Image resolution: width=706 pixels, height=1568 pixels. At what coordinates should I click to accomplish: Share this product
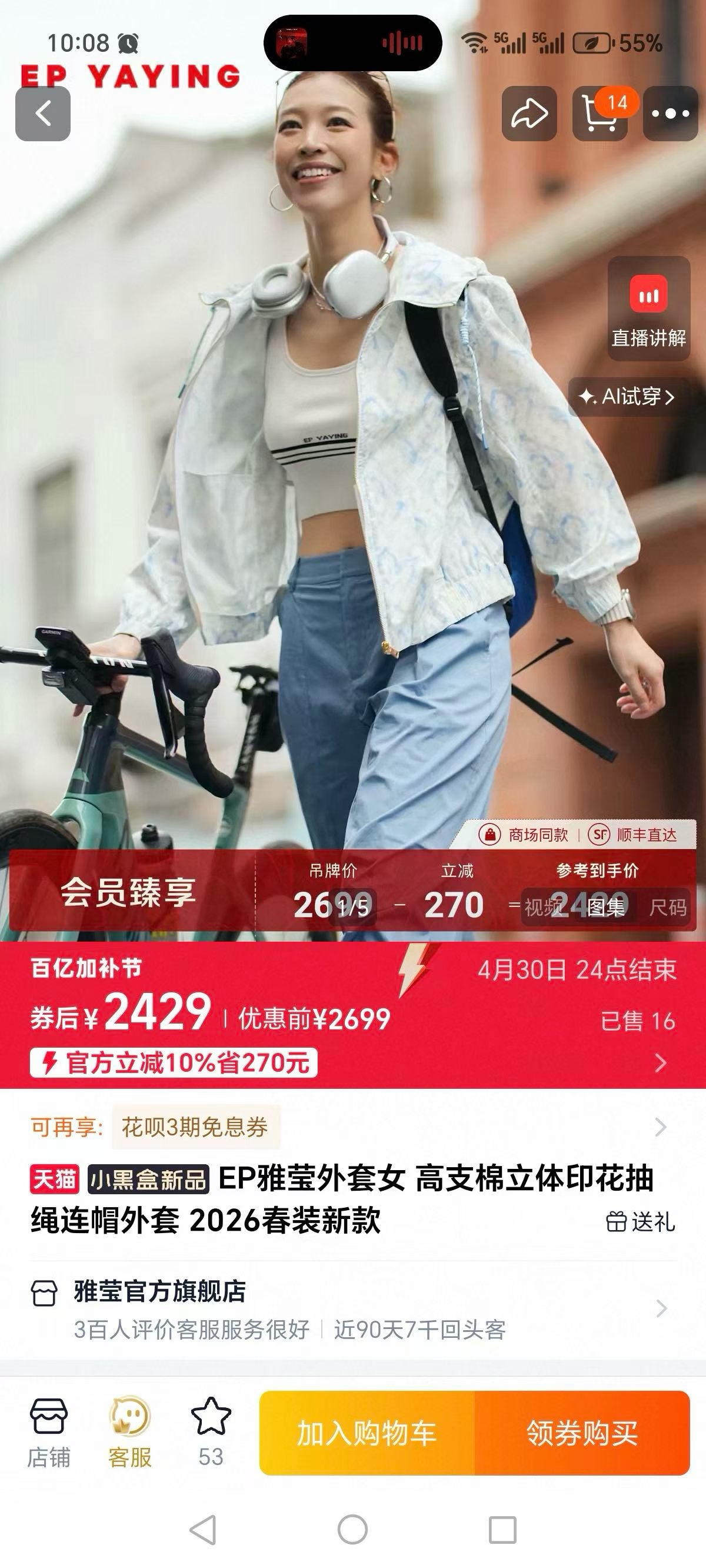tap(529, 114)
